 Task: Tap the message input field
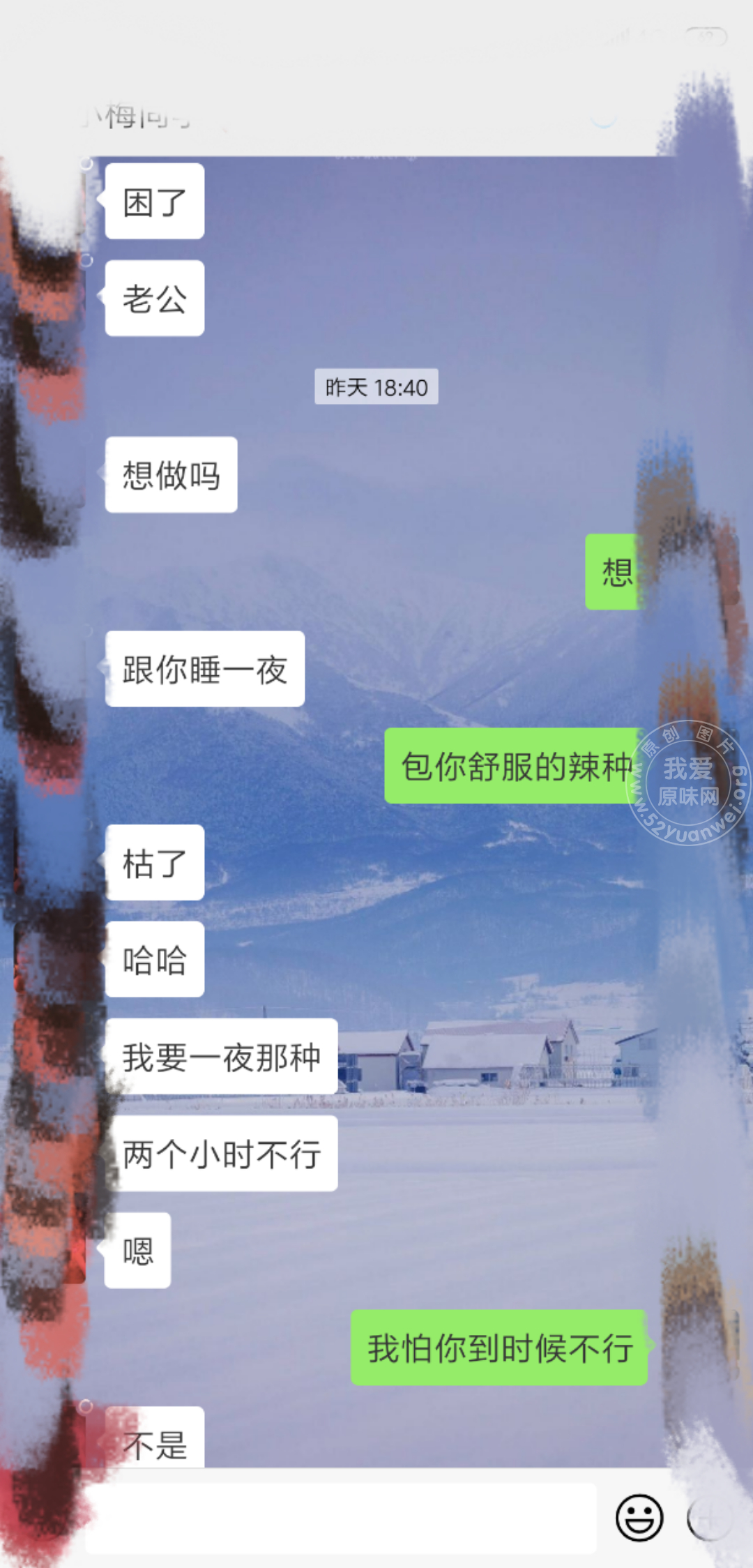pyautogui.click(x=340, y=1518)
